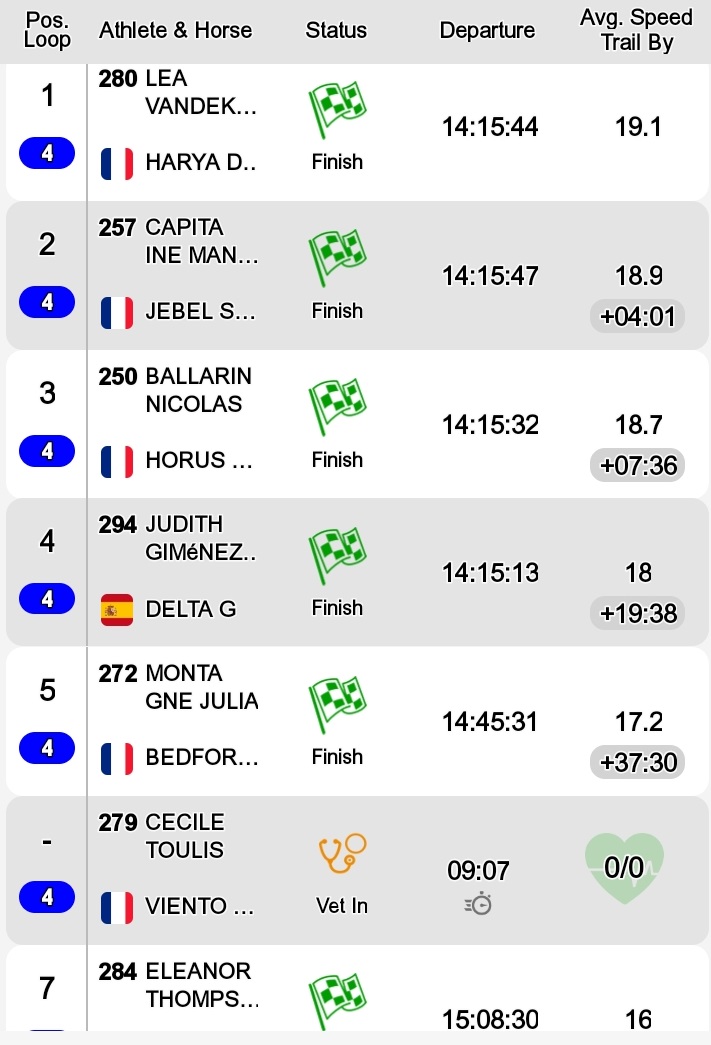Open result row for 257 Capitaine Man
Viewport: 711px width, 1045px height.
click(357, 275)
